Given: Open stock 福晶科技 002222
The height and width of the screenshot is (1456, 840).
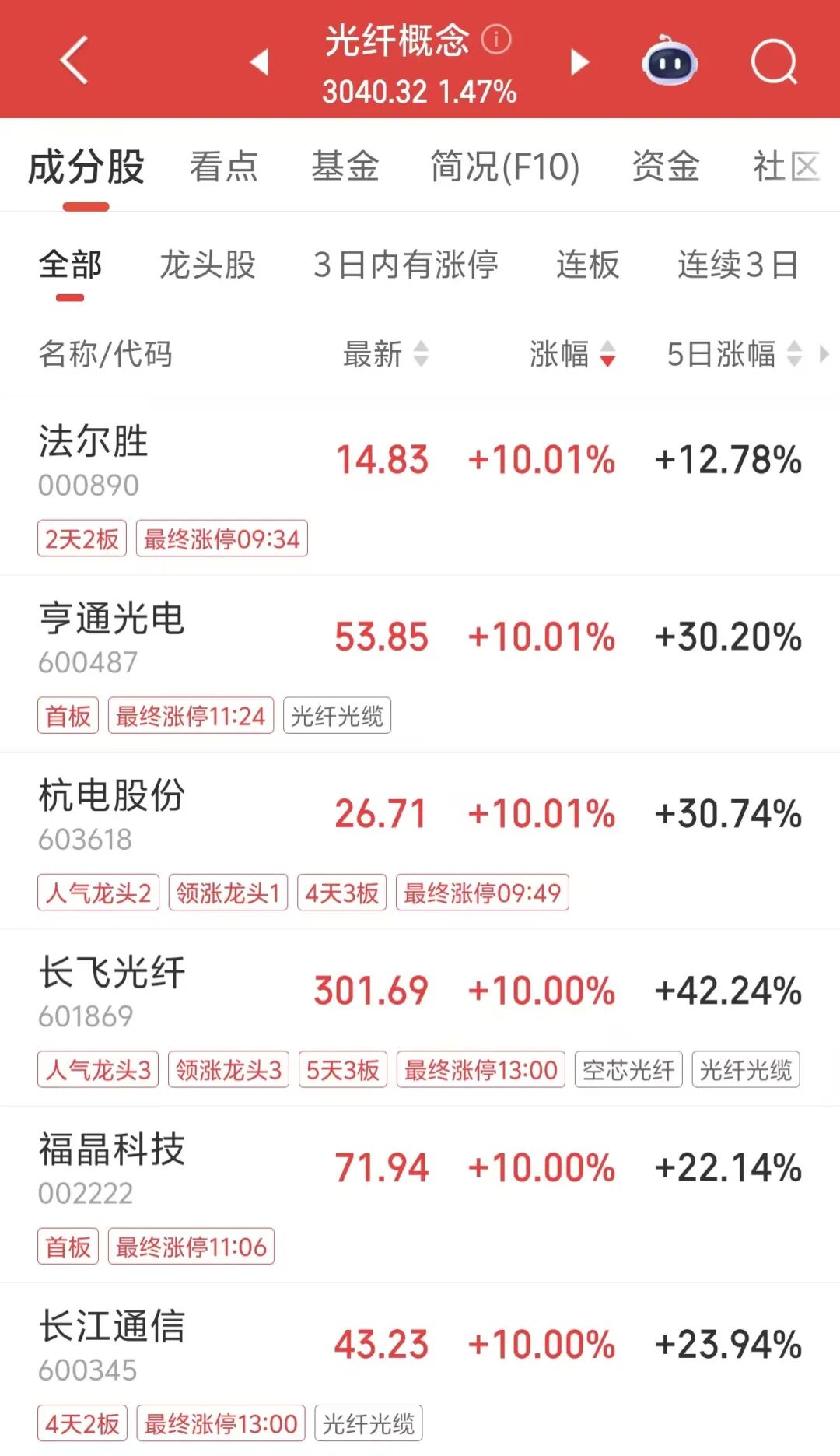Looking at the screenshot, I should click(111, 1167).
